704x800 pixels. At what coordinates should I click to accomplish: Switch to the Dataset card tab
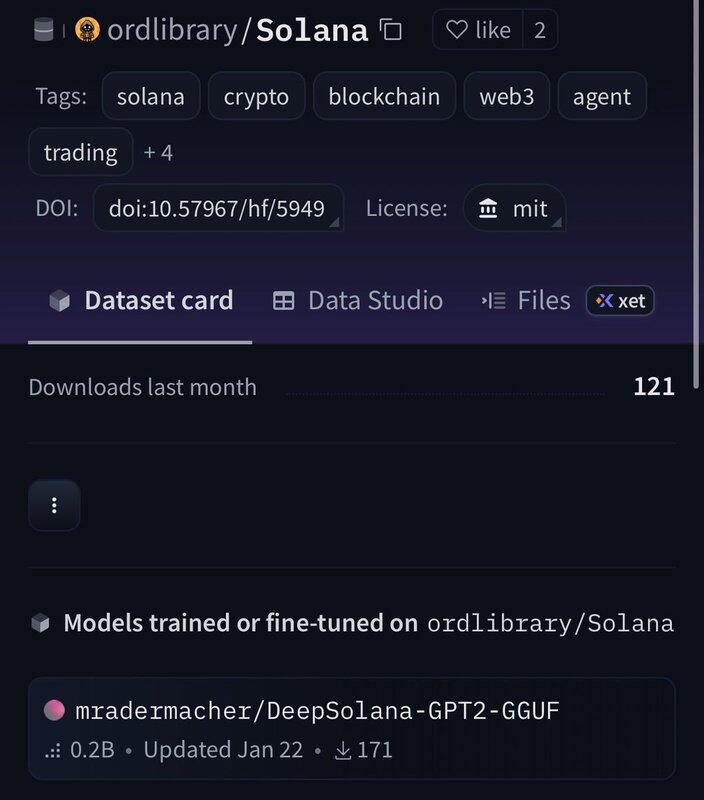pos(141,300)
